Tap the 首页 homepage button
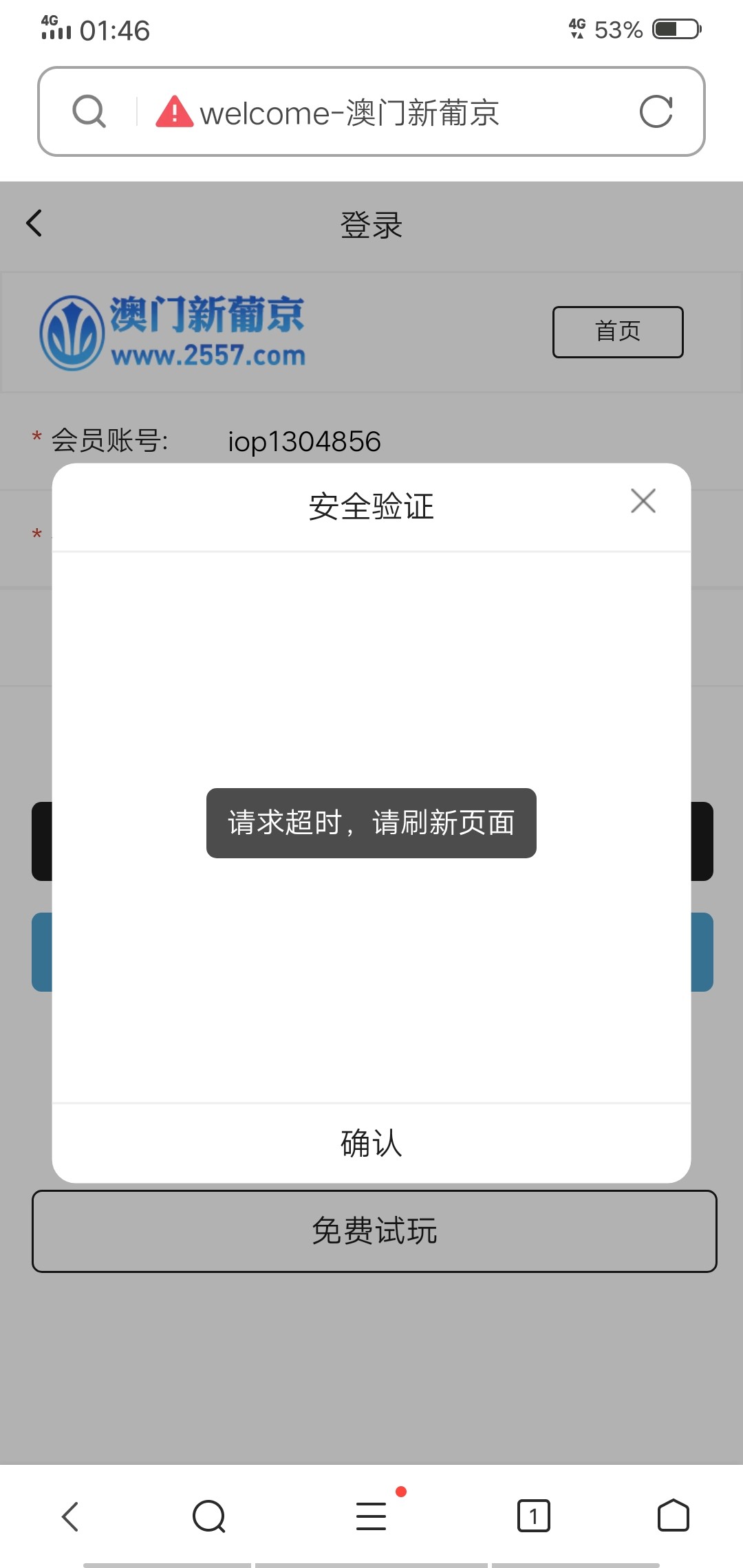The image size is (743, 1568). click(x=616, y=331)
